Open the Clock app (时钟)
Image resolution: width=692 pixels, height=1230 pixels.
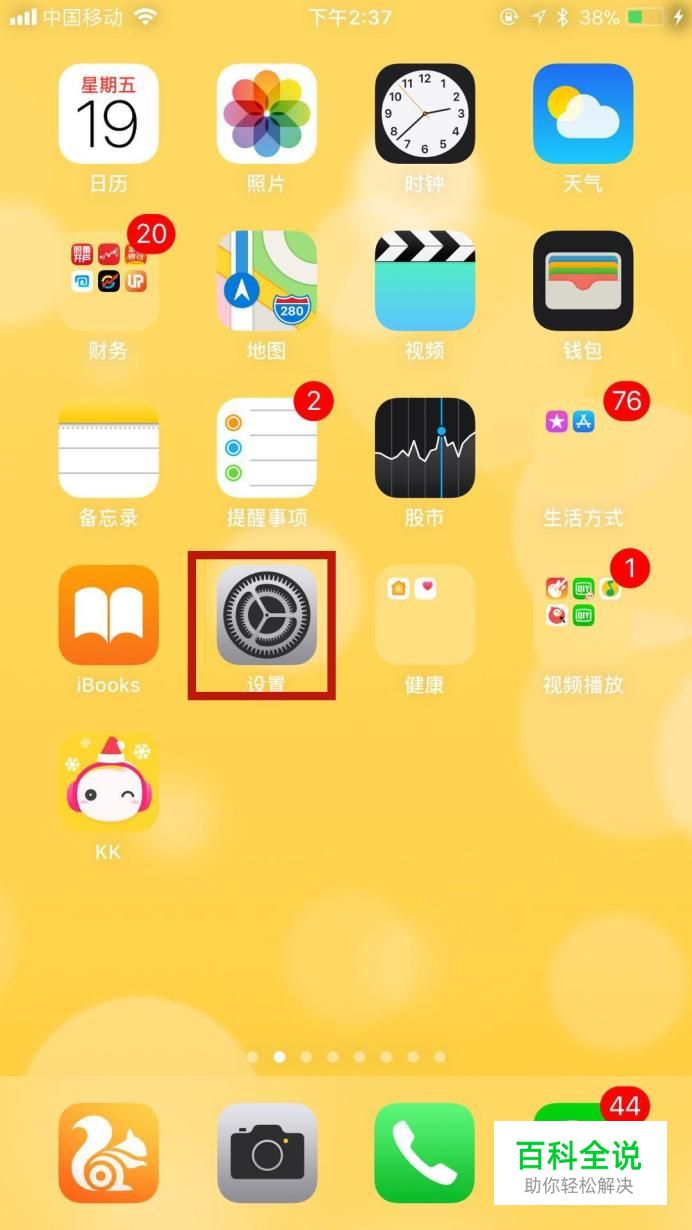pyautogui.click(x=424, y=114)
